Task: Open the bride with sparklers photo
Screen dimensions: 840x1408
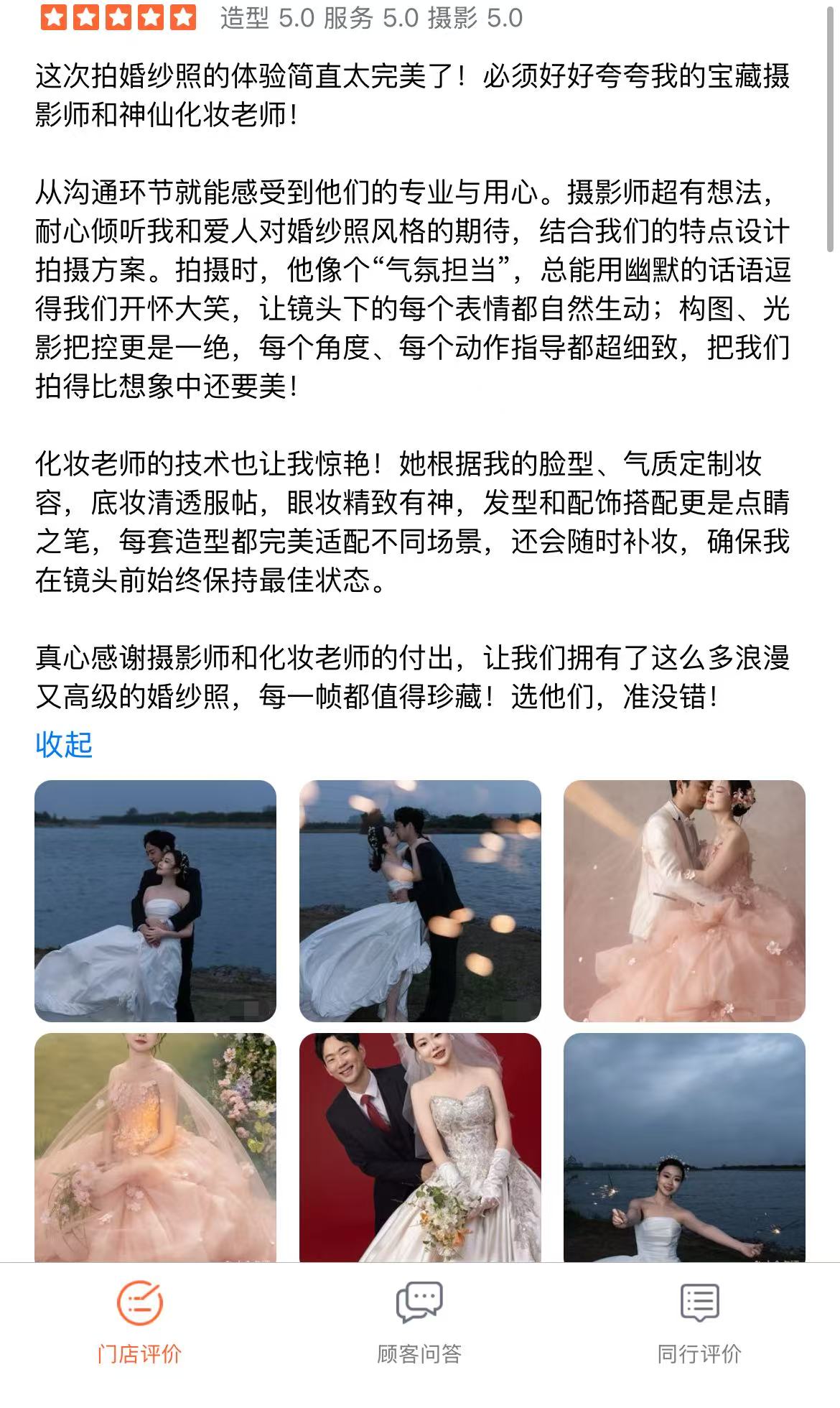Action: point(684,1147)
